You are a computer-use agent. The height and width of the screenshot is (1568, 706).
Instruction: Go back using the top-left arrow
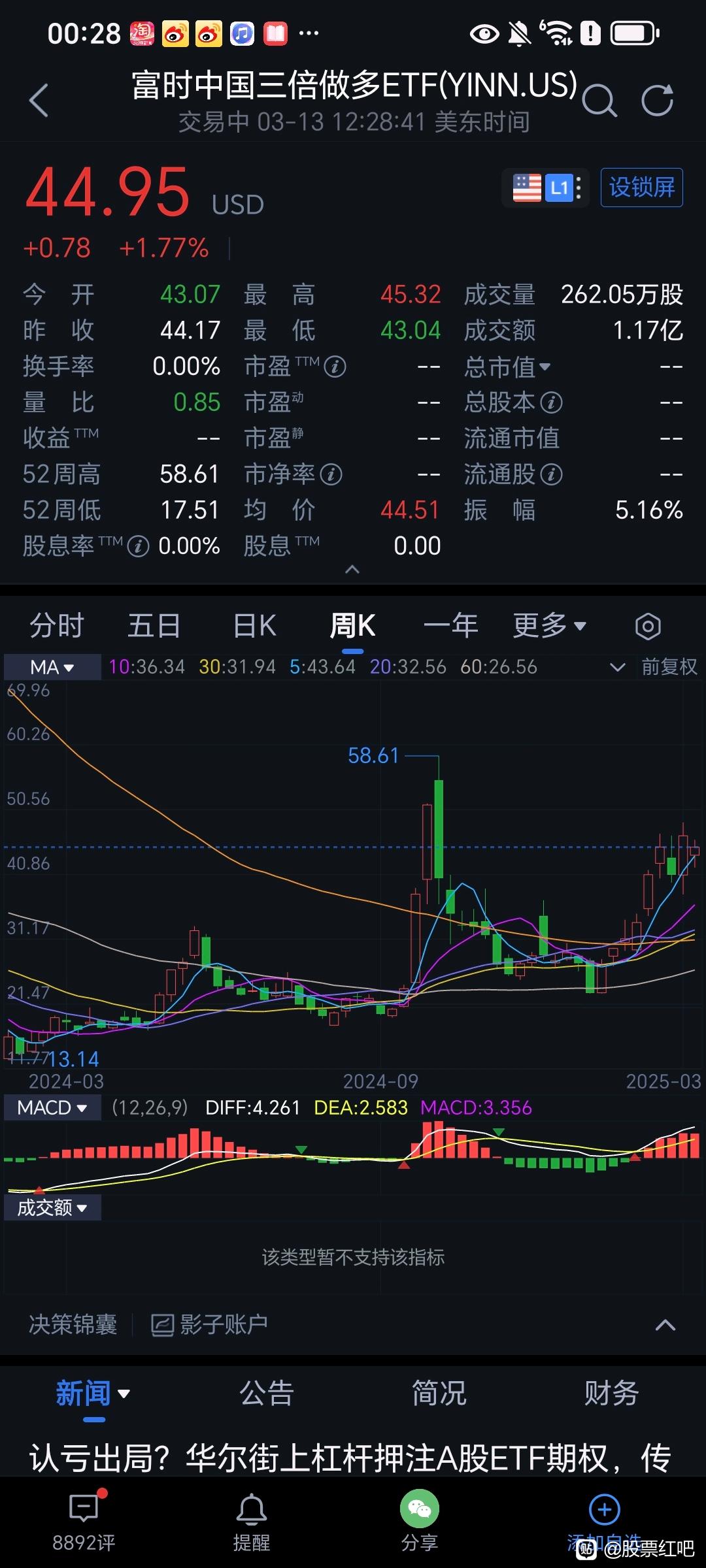(x=39, y=101)
